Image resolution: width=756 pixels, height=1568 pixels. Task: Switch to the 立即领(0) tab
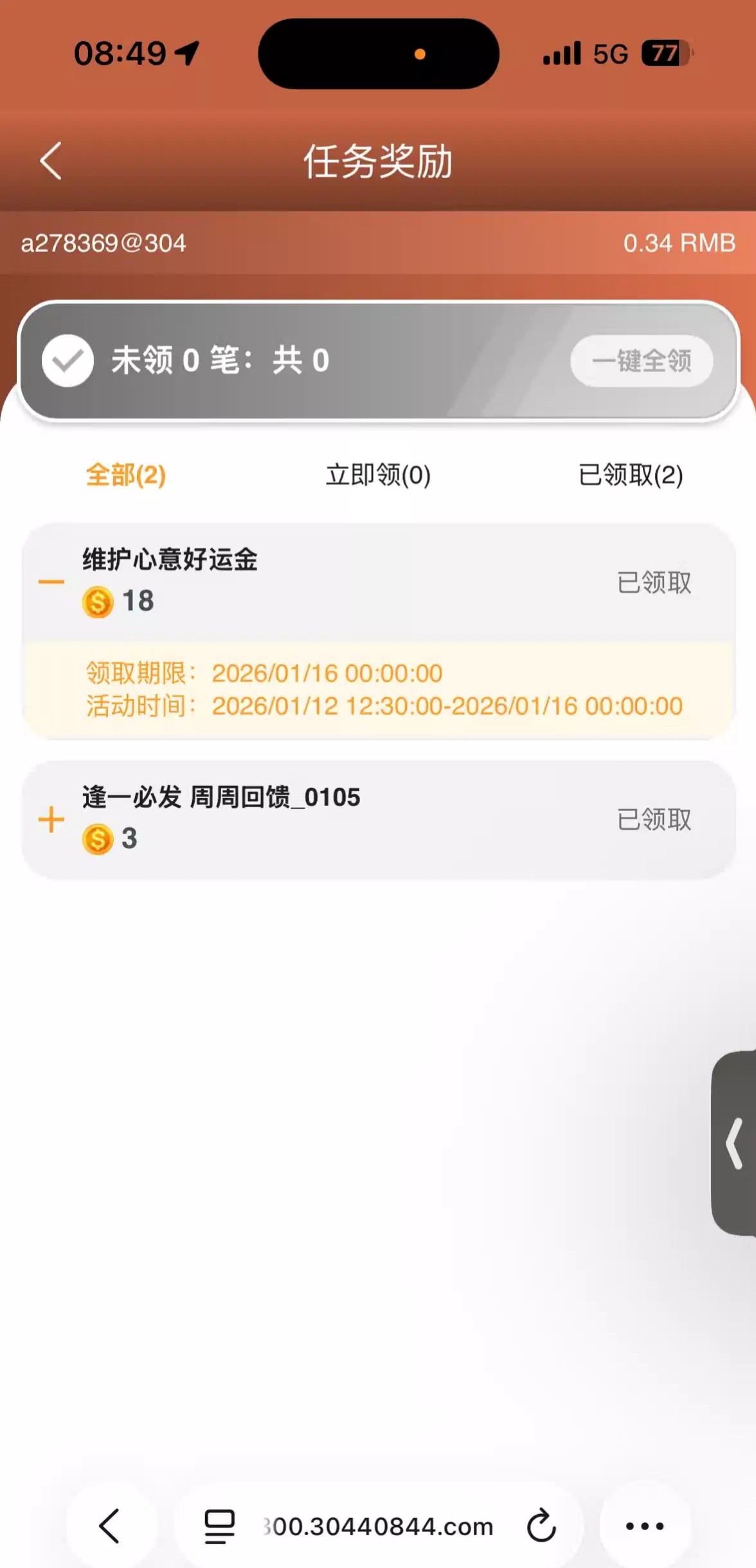378,476
